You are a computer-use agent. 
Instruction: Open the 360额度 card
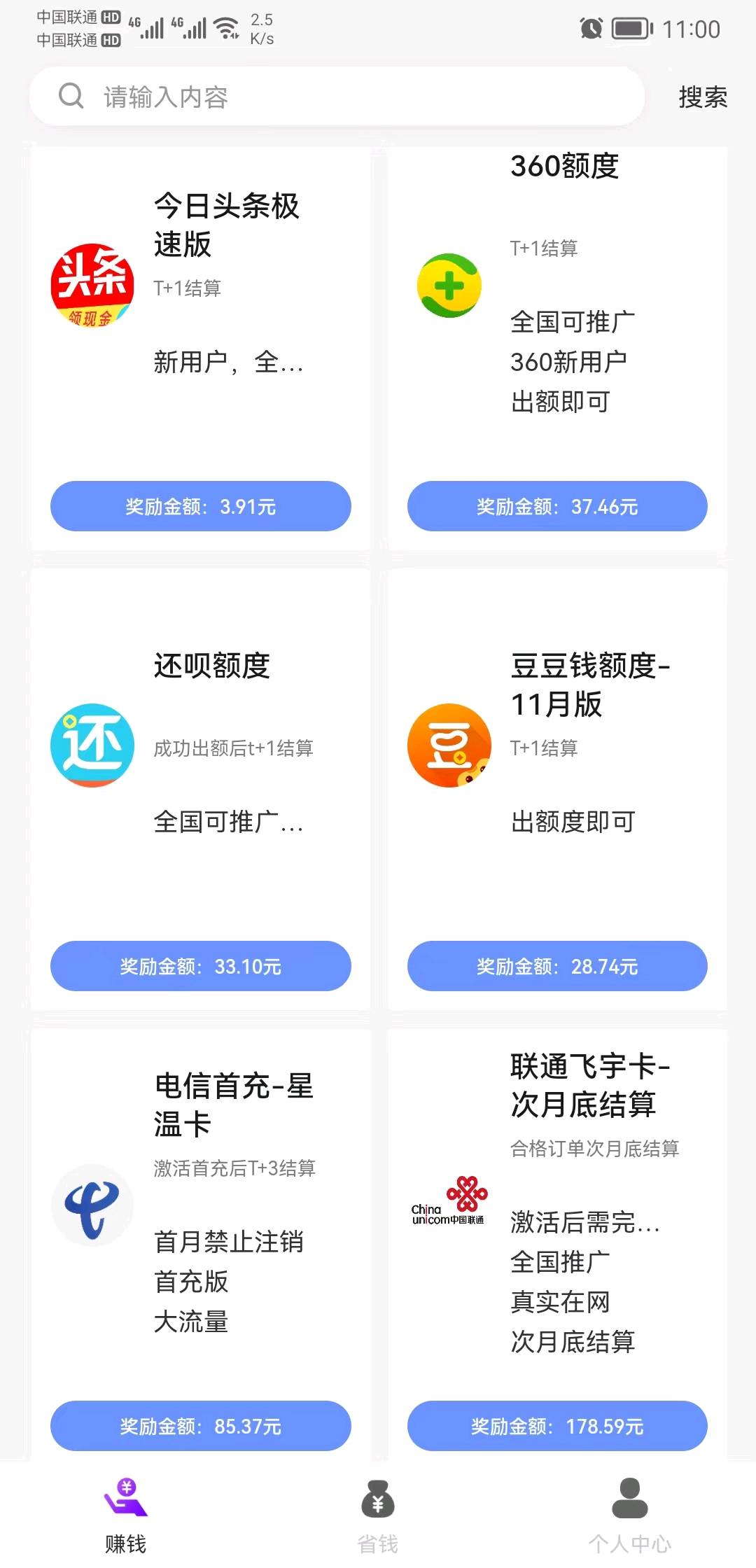click(x=558, y=349)
